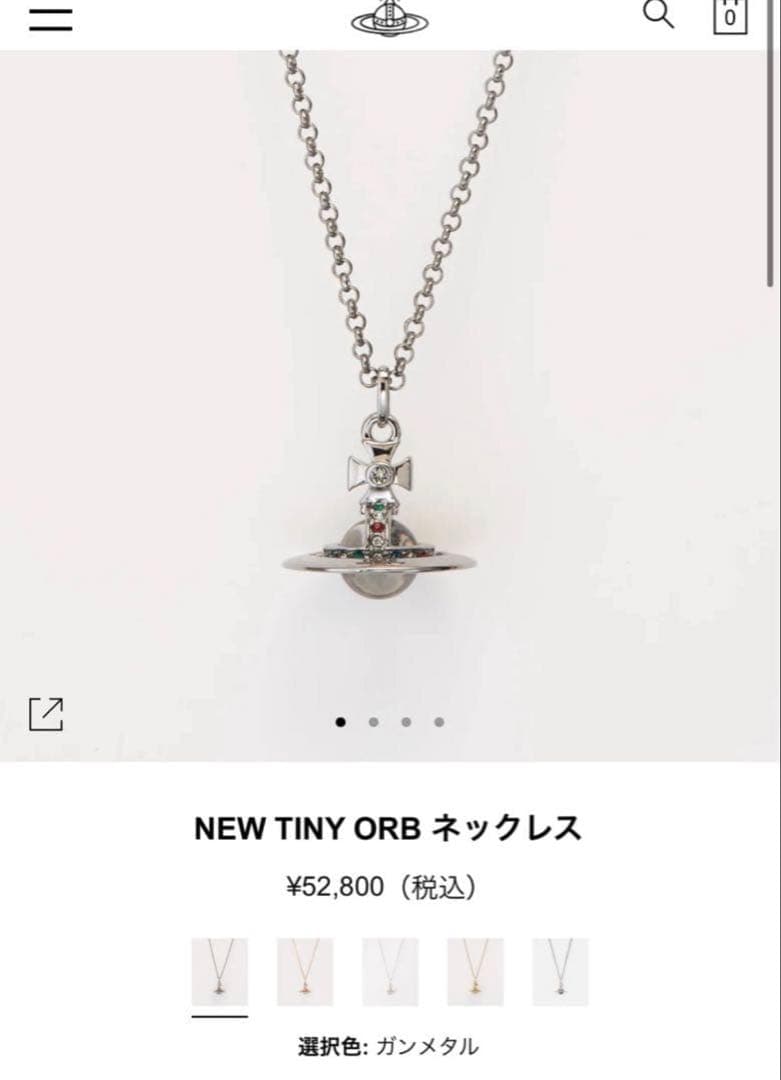Click the ¥52,800 price text
Screen dimensions: 781x1080
pos(383,884)
